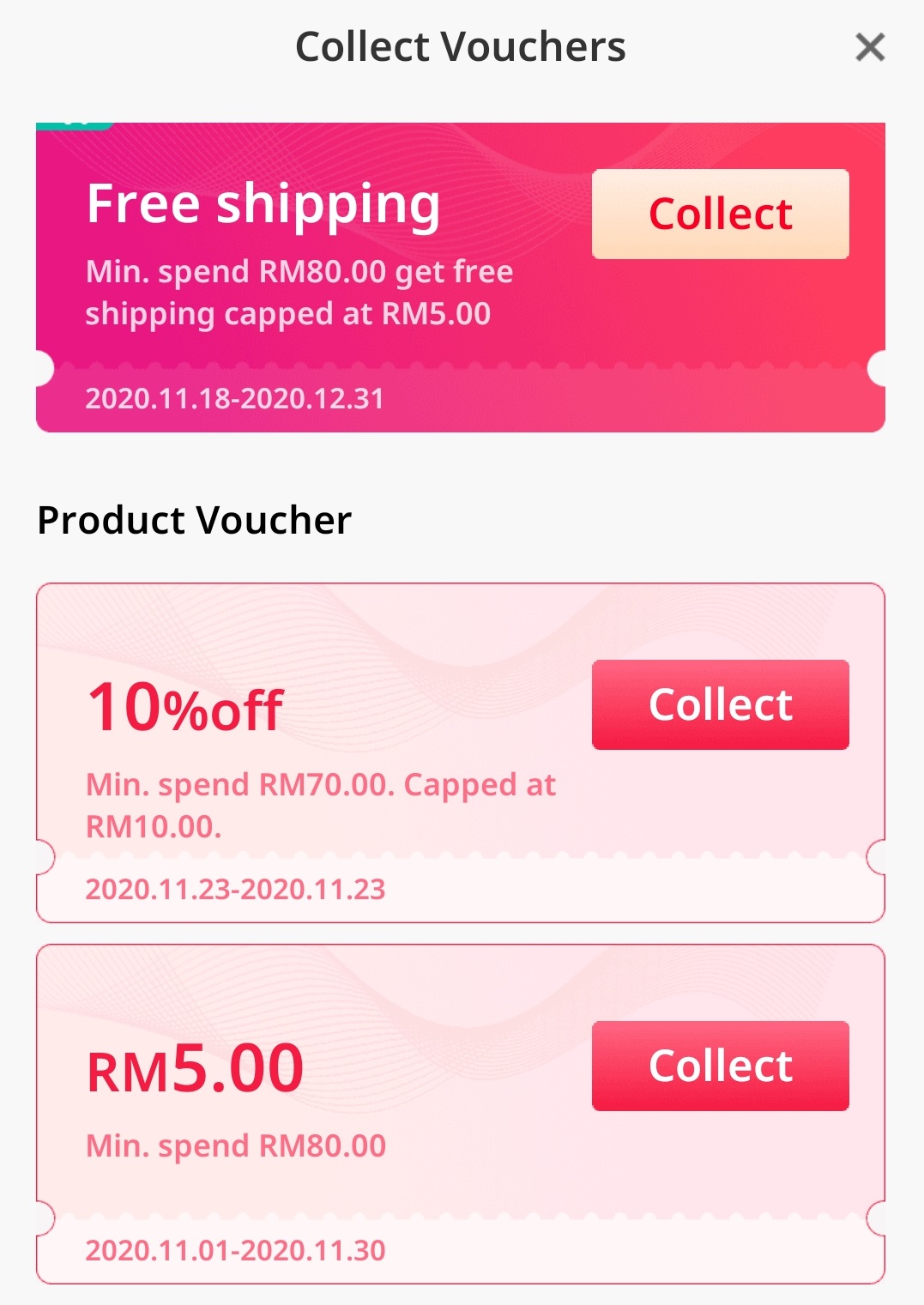Collect the RM5.00 product voucher

(720, 1066)
